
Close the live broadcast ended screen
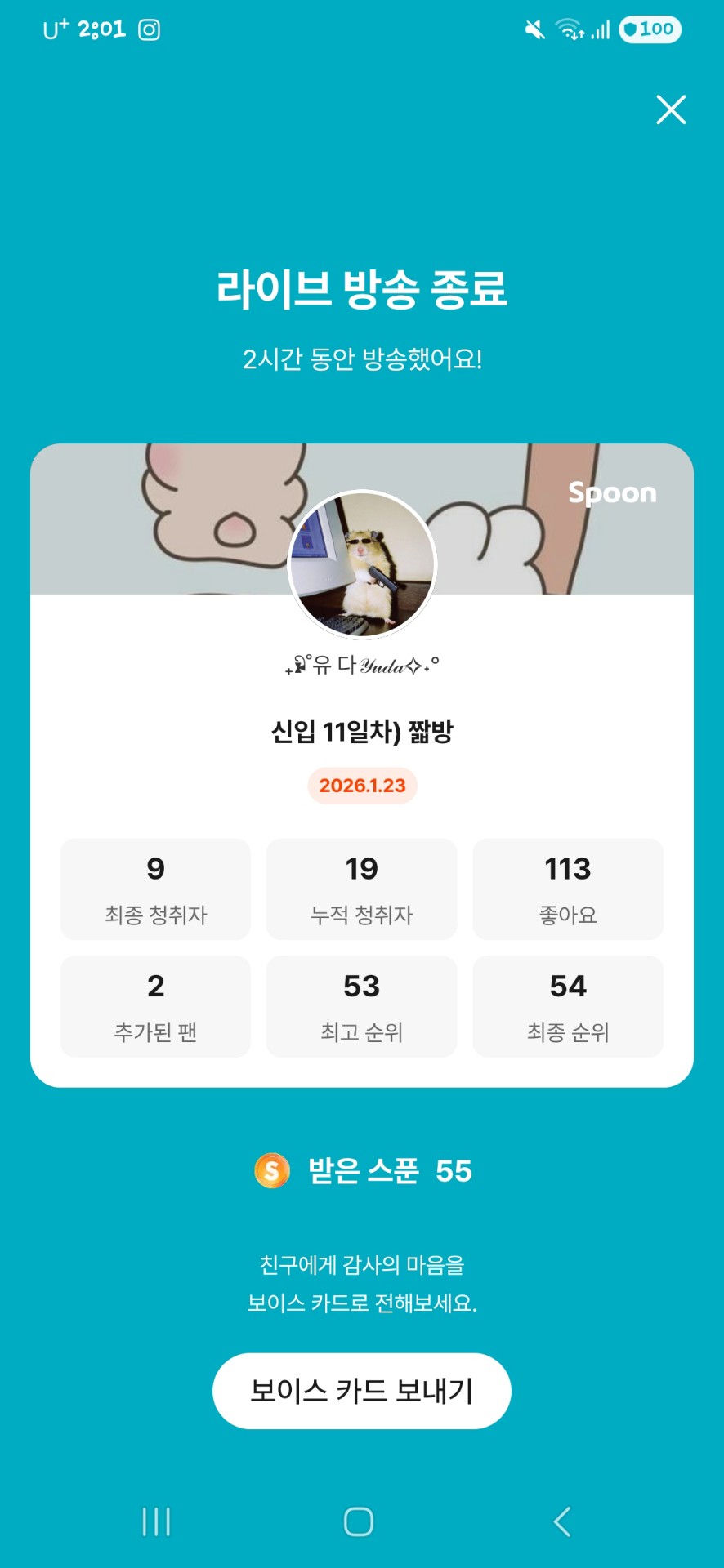click(x=671, y=109)
